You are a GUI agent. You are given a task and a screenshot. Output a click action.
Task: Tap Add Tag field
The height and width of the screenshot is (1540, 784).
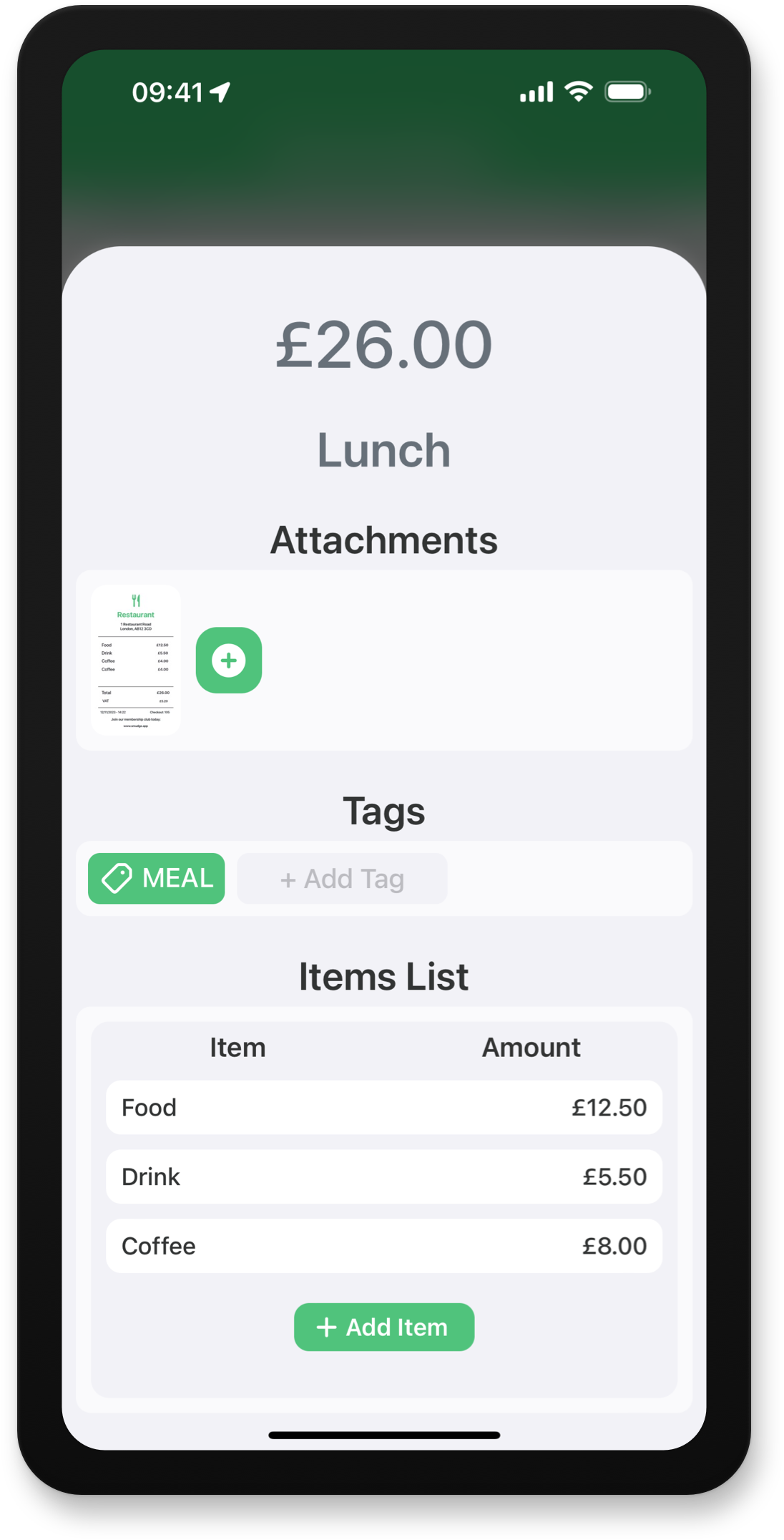click(x=342, y=878)
